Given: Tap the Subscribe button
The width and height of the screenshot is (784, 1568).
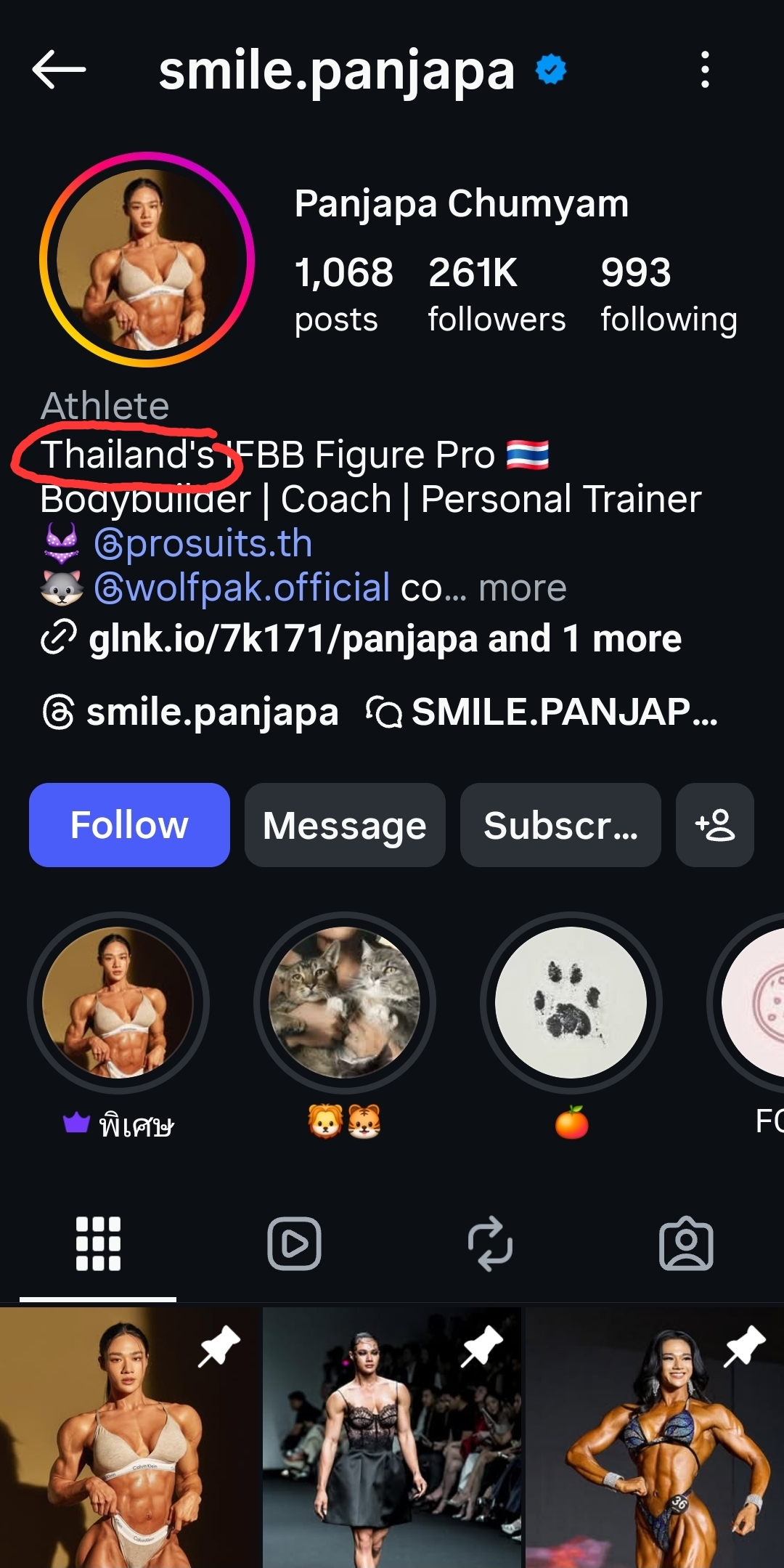Looking at the screenshot, I should pyautogui.click(x=560, y=825).
